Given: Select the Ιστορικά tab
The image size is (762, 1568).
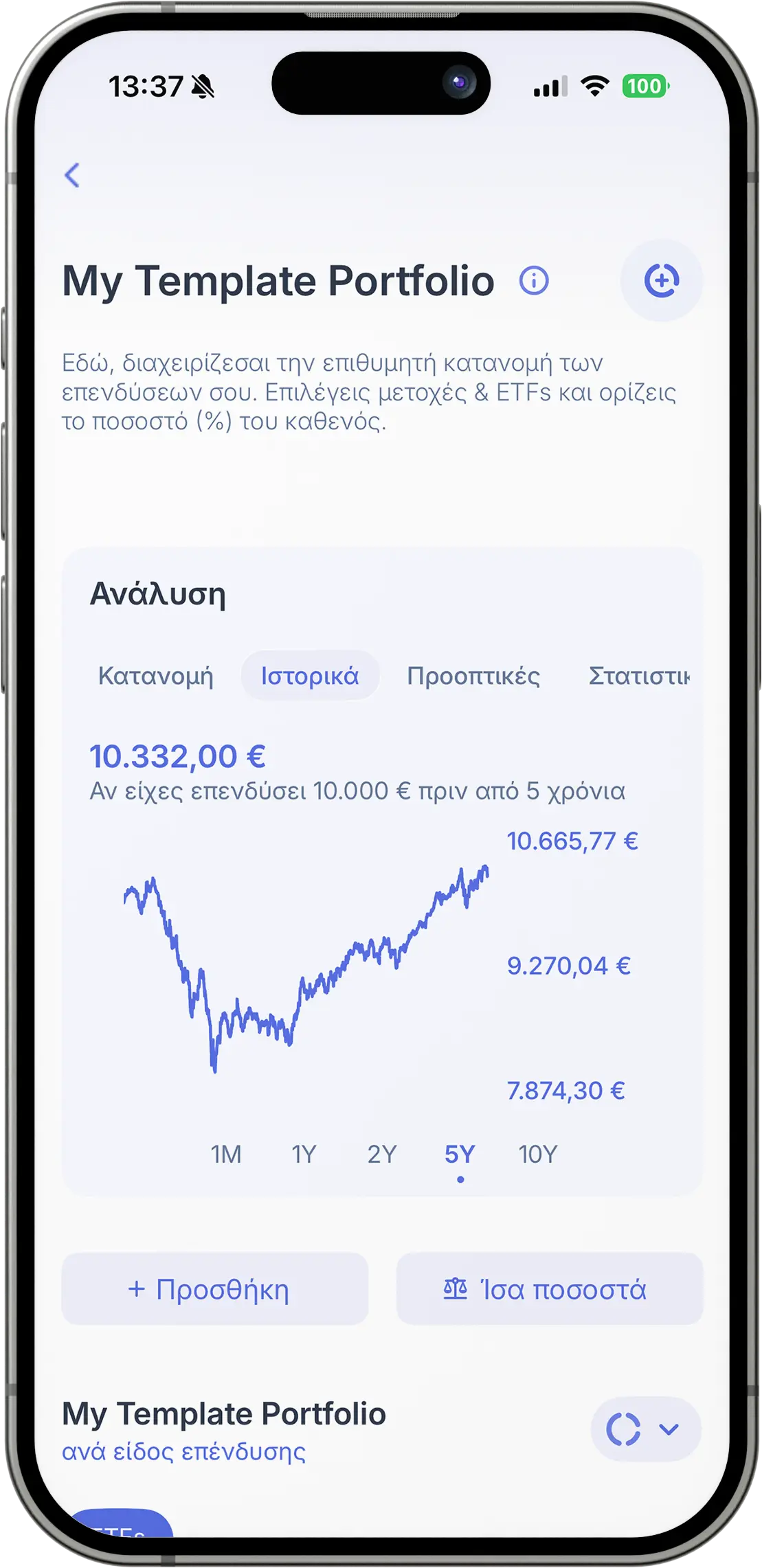Looking at the screenshot, I should pyautogui.click(x=310, y=676).
